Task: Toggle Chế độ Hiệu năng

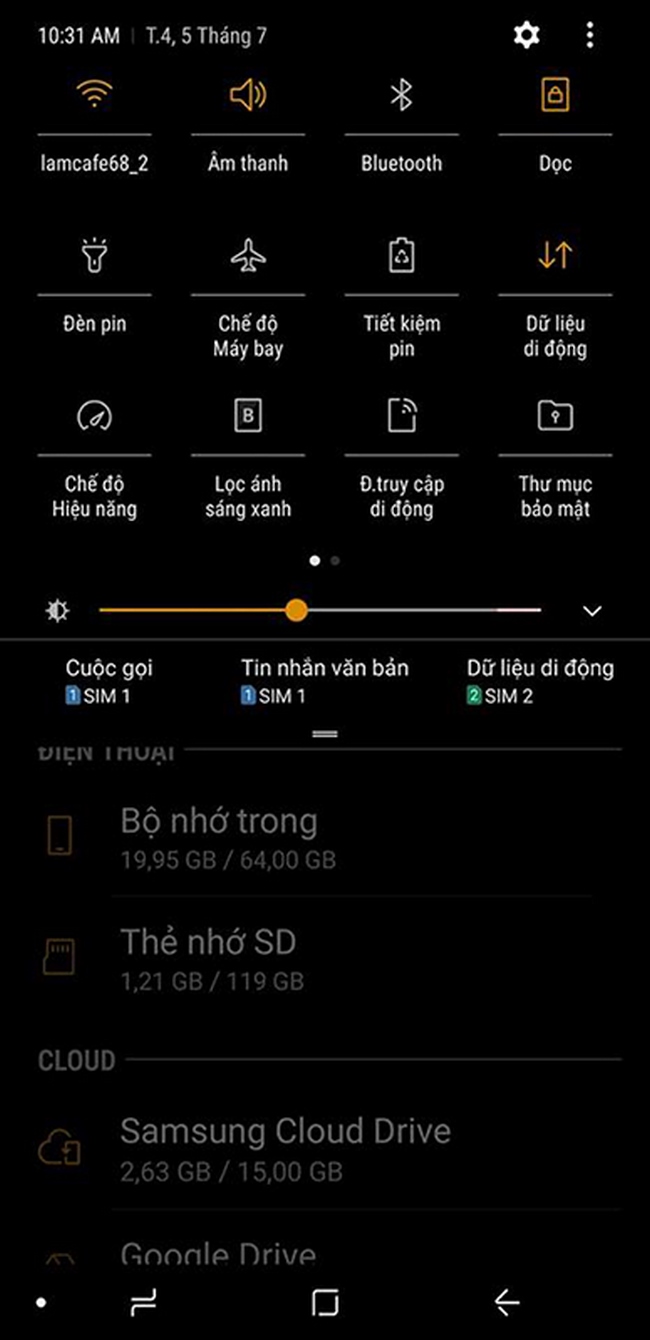Action: (x=95, y=416)
